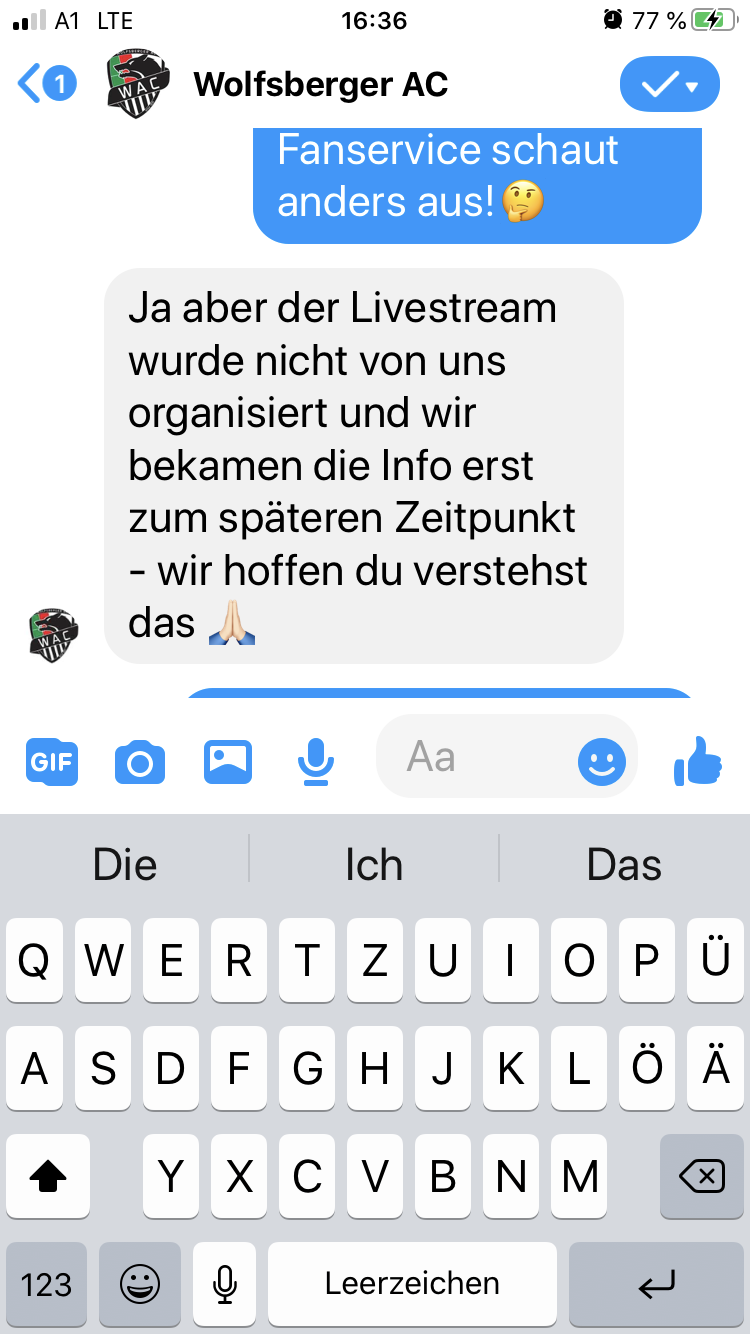Insert the suggested word "Das"
Screen dimensions: 750x1334
(x=624, y=865)
